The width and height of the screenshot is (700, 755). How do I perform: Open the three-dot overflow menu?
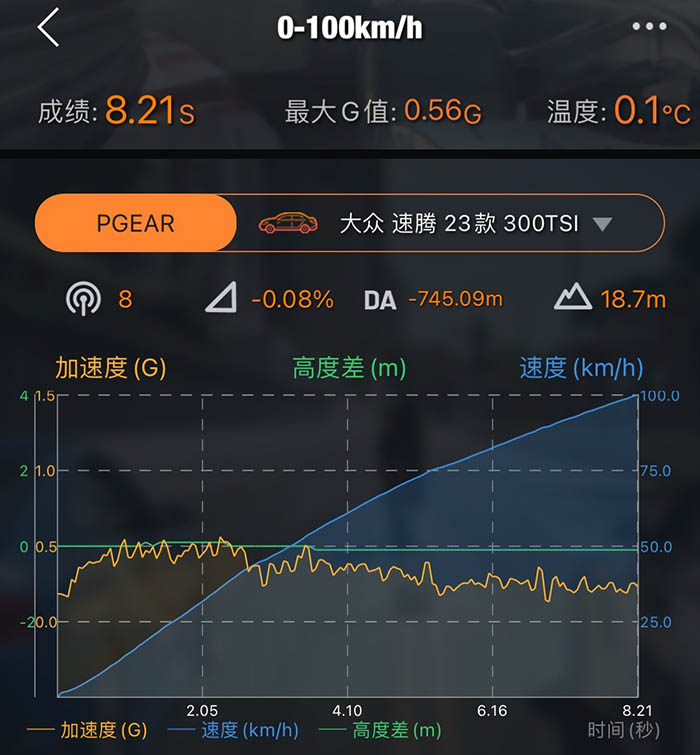649,27
